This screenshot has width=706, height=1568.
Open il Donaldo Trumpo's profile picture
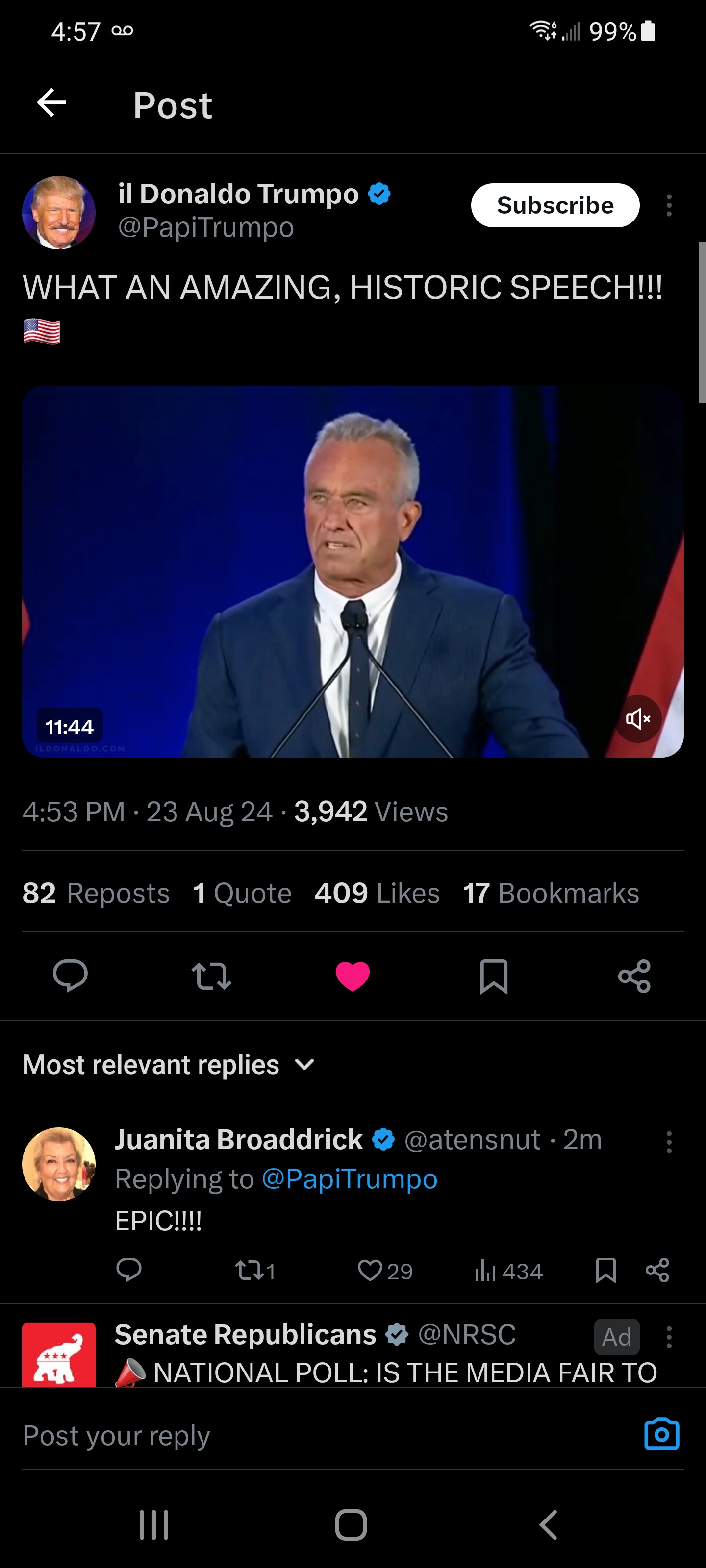click(x=58, y=213)
